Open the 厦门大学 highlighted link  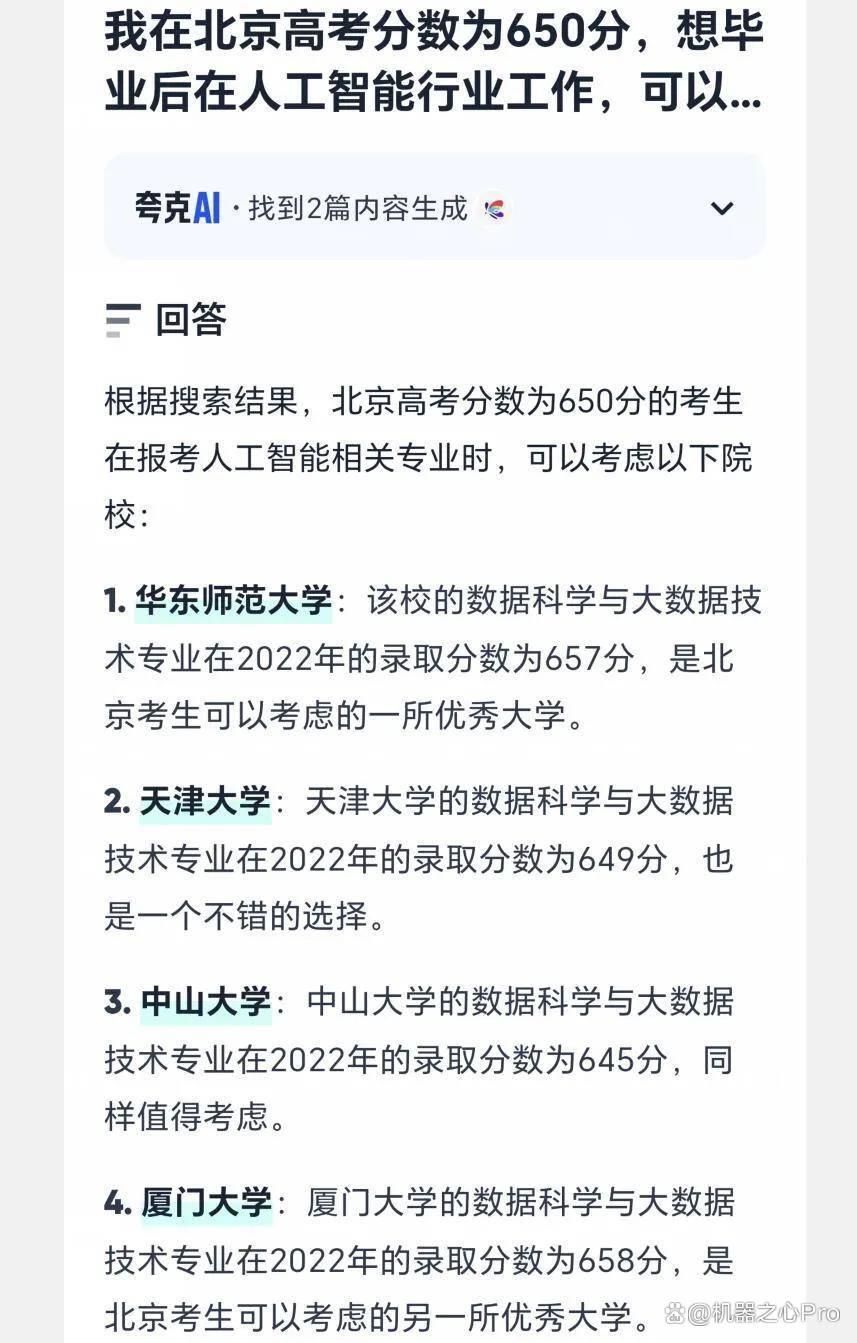pos(206,1201)
